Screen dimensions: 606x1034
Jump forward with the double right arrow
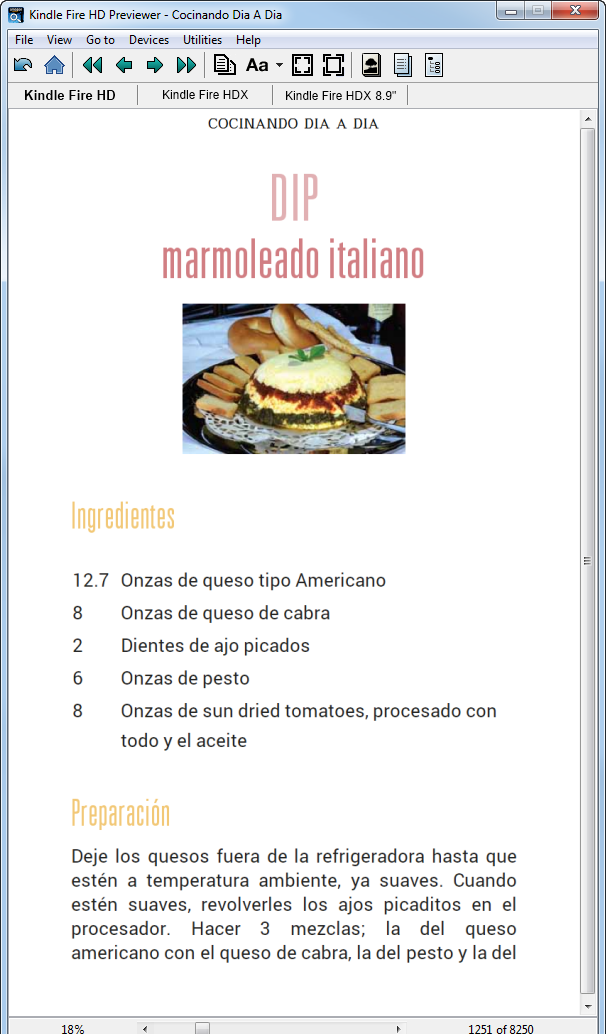point(186,66)
